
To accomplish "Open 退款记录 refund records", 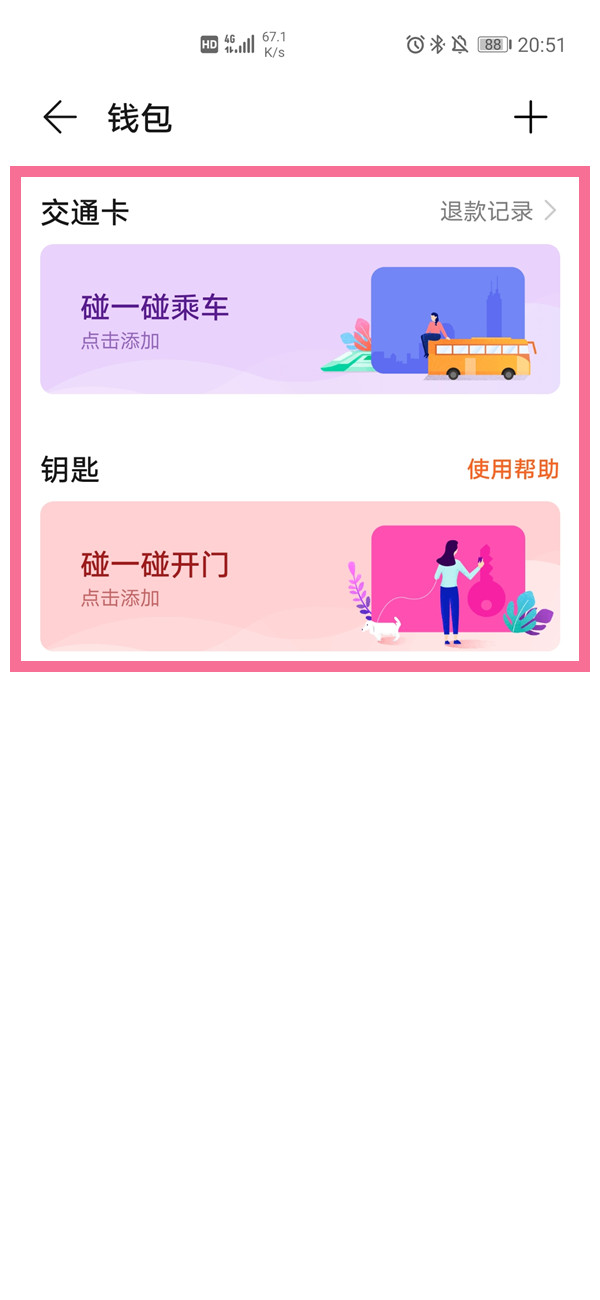I will tap(497, 212).
